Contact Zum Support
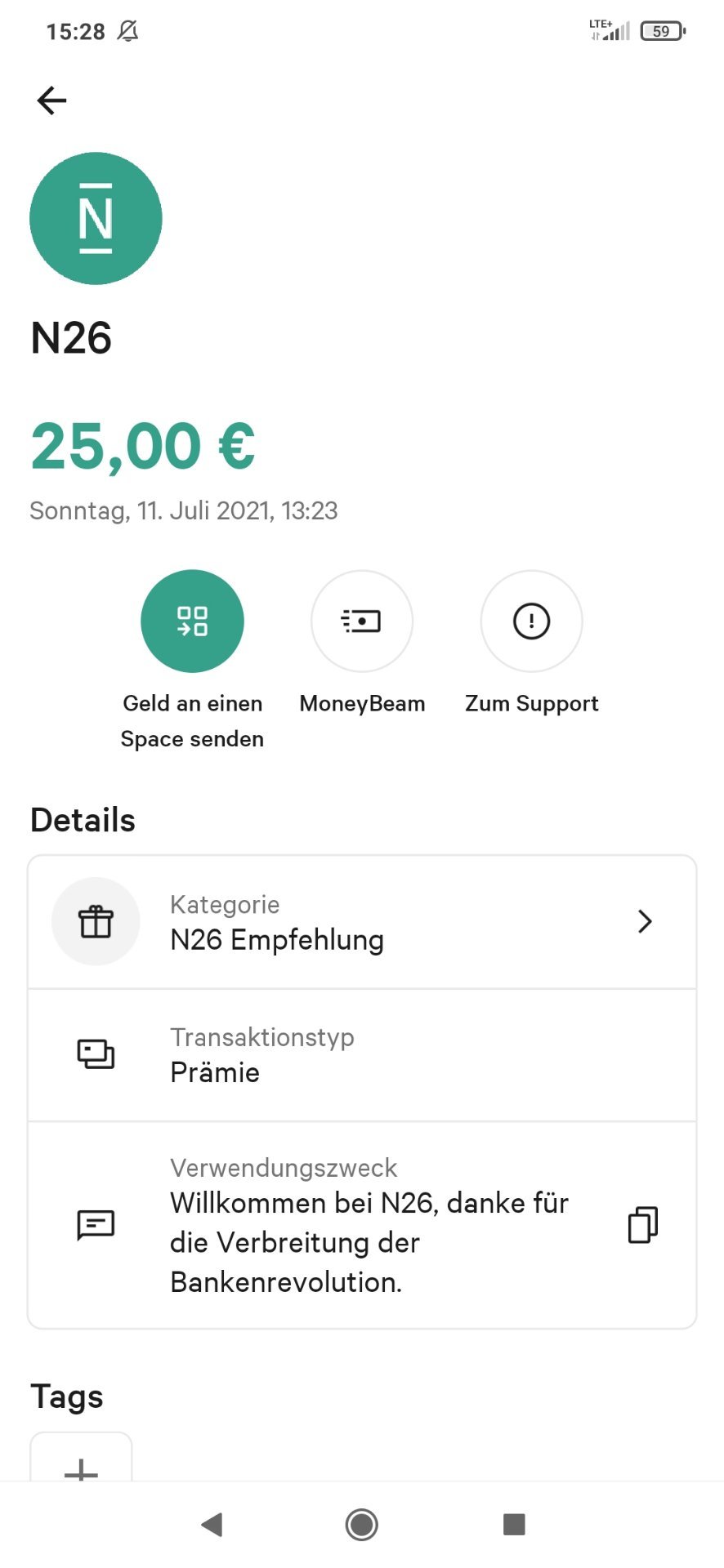The height and width of the screenshot is (1568, 724). 531,621
